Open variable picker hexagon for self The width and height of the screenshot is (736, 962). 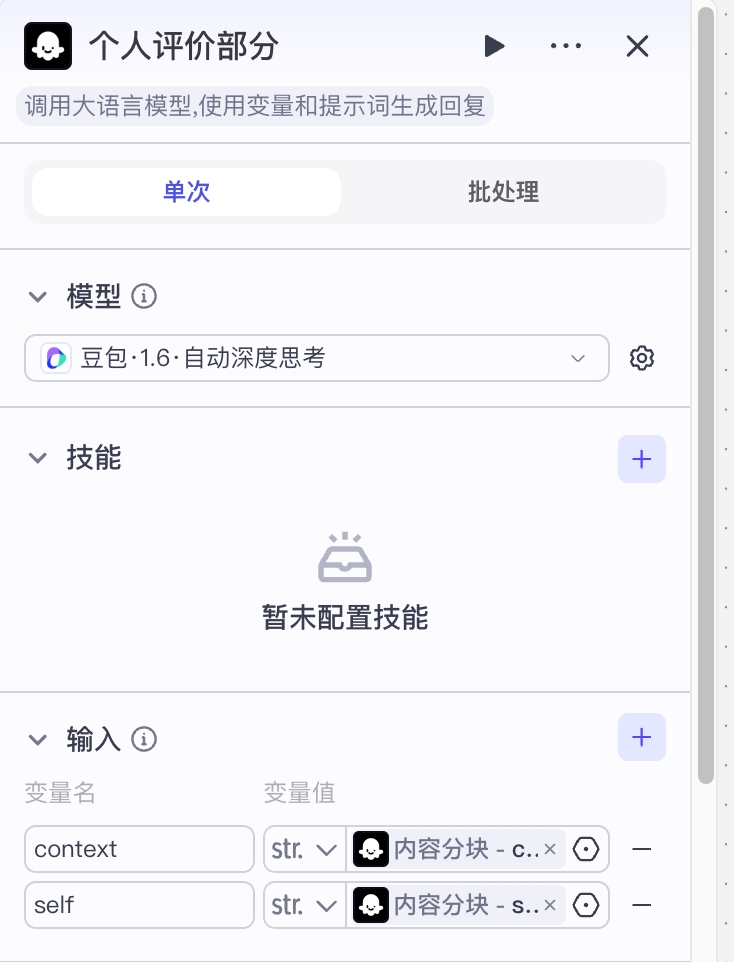(587, 905)
